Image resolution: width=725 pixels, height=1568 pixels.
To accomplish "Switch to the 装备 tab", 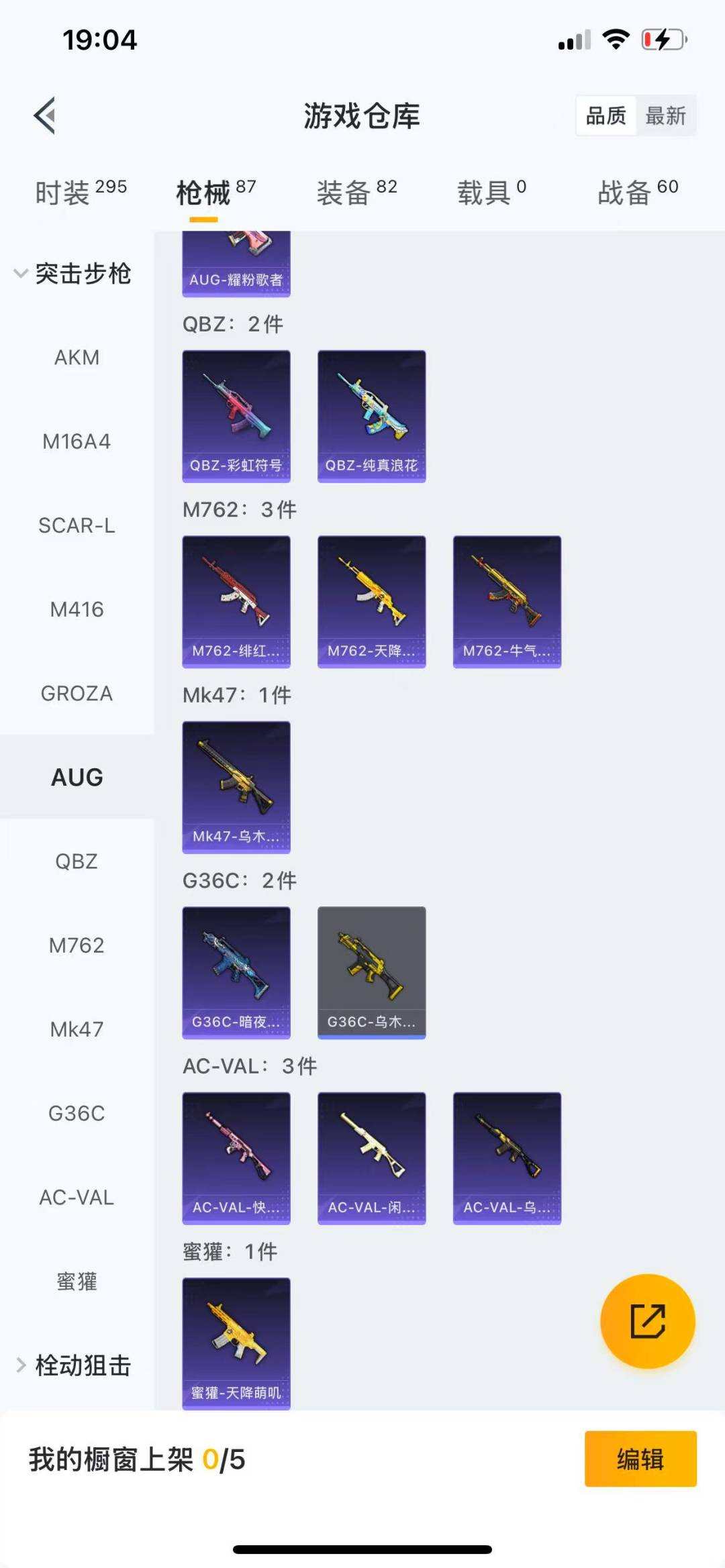I will pos(356,193).
